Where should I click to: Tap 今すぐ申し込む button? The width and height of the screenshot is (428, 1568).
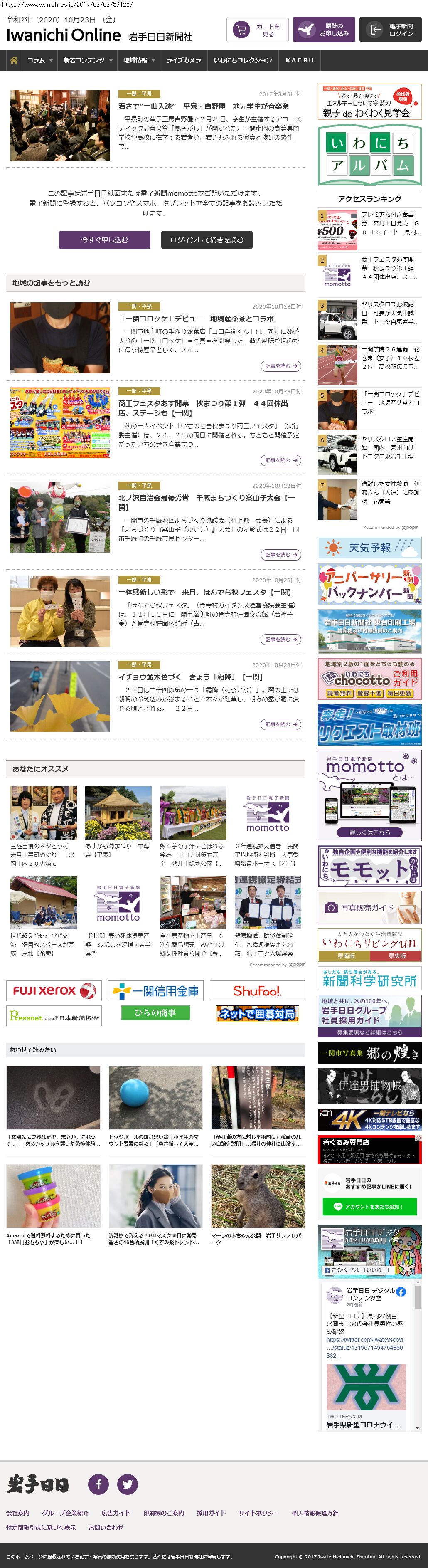pos(105,240)
